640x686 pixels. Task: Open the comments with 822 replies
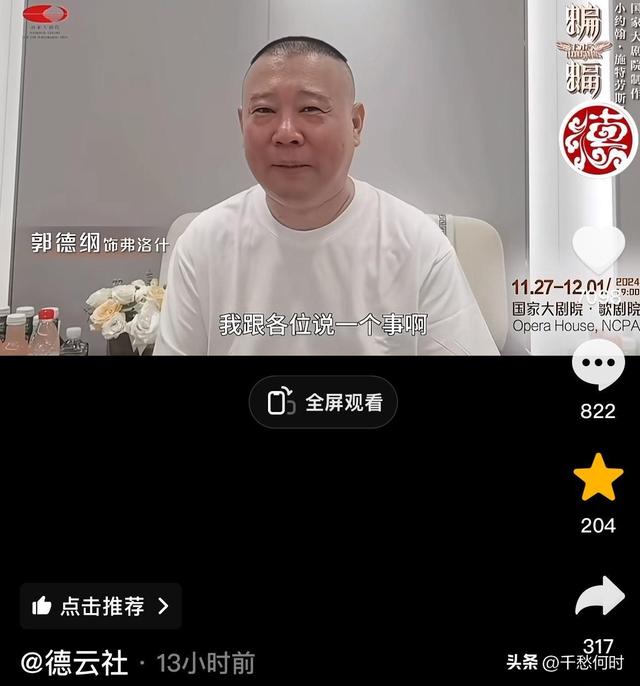(x=598, y=365)
